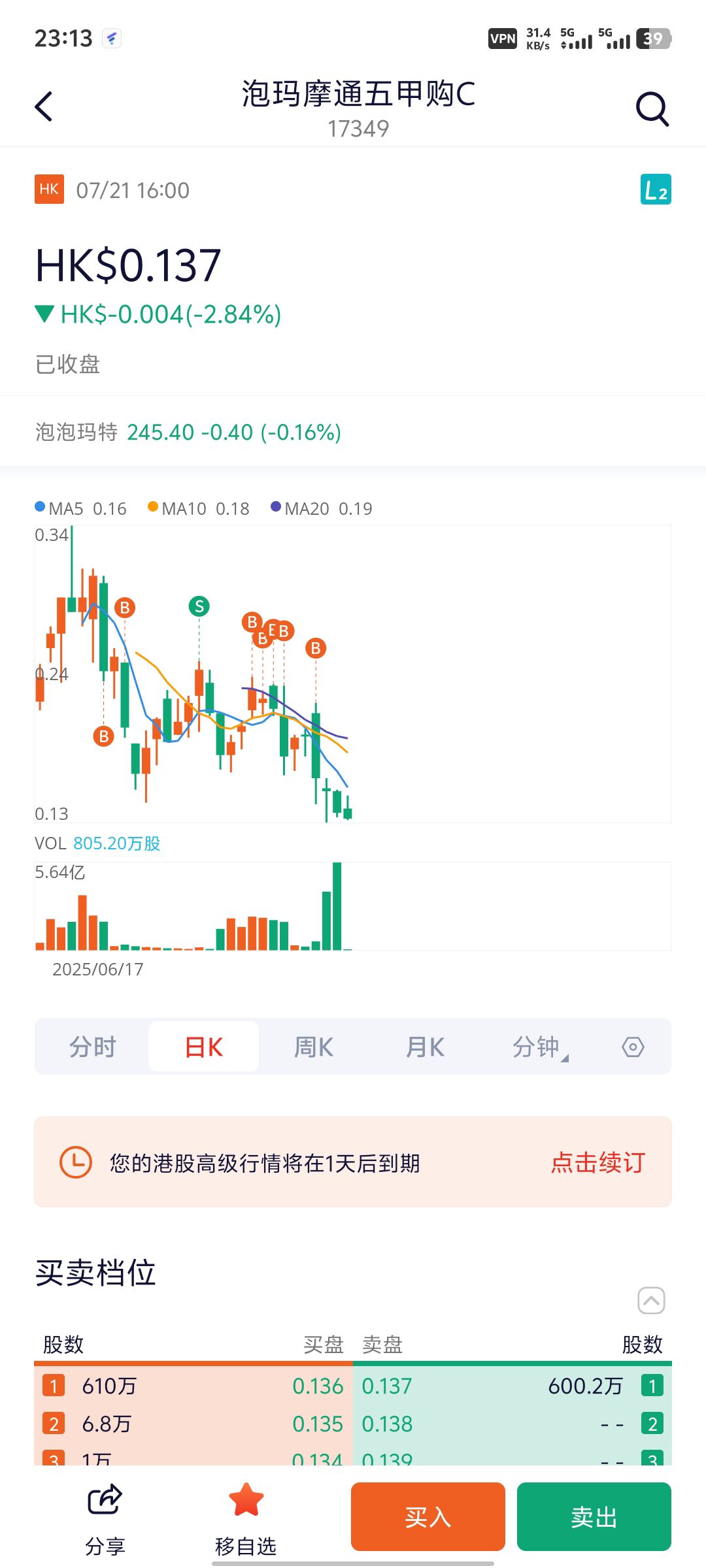This screenshot has width=706, height=1568.
Task: Select the 日K chart tab
Action: coord(204,1047)
